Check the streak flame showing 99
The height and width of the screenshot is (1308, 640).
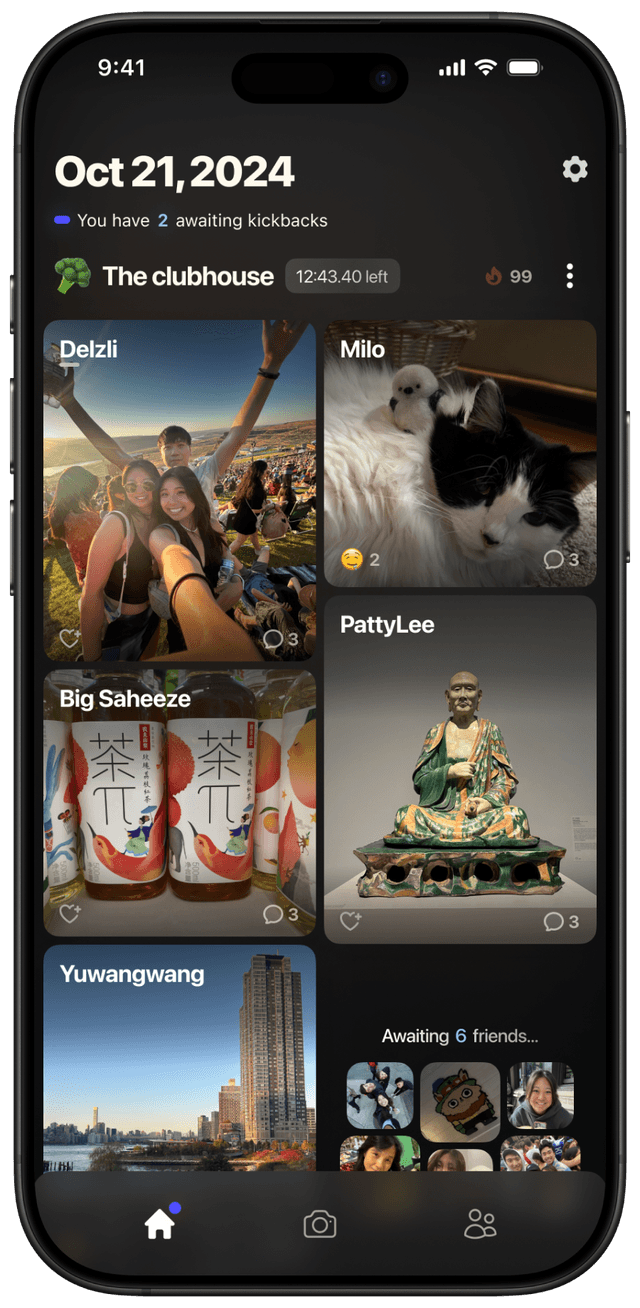509,276
